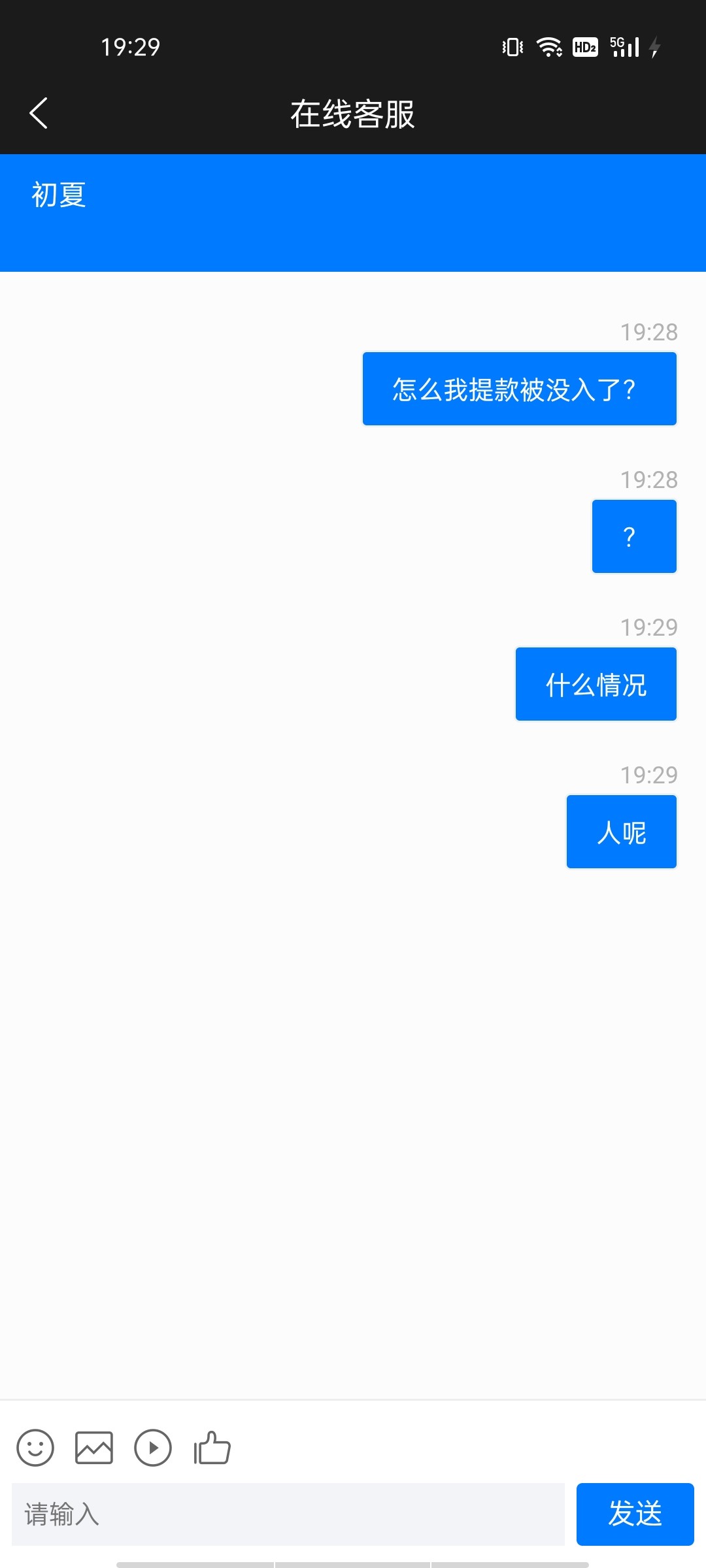Tap the HD2 status bar icon

coord(584,46)
